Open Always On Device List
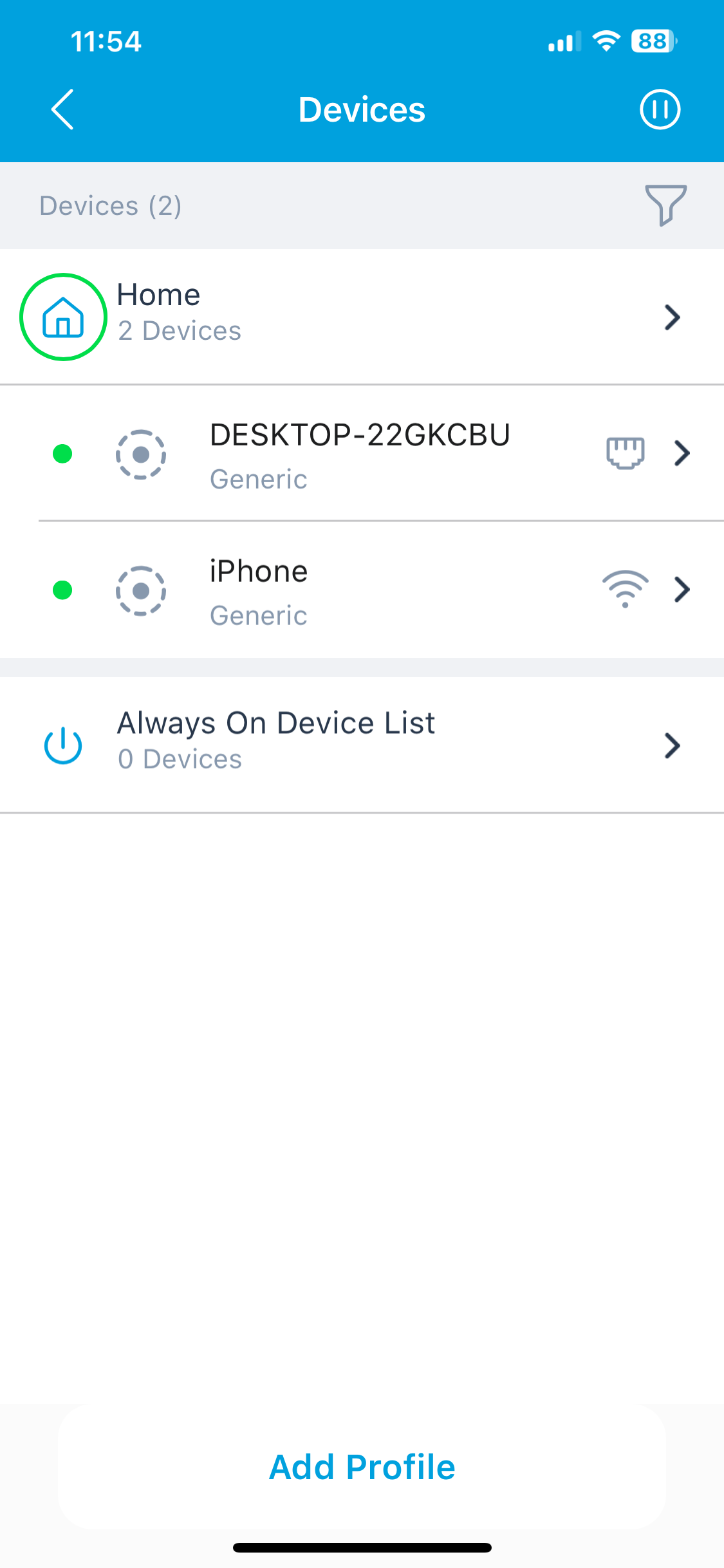Image resolution: width=724 pixels, height=1568 pixels. 362,745
